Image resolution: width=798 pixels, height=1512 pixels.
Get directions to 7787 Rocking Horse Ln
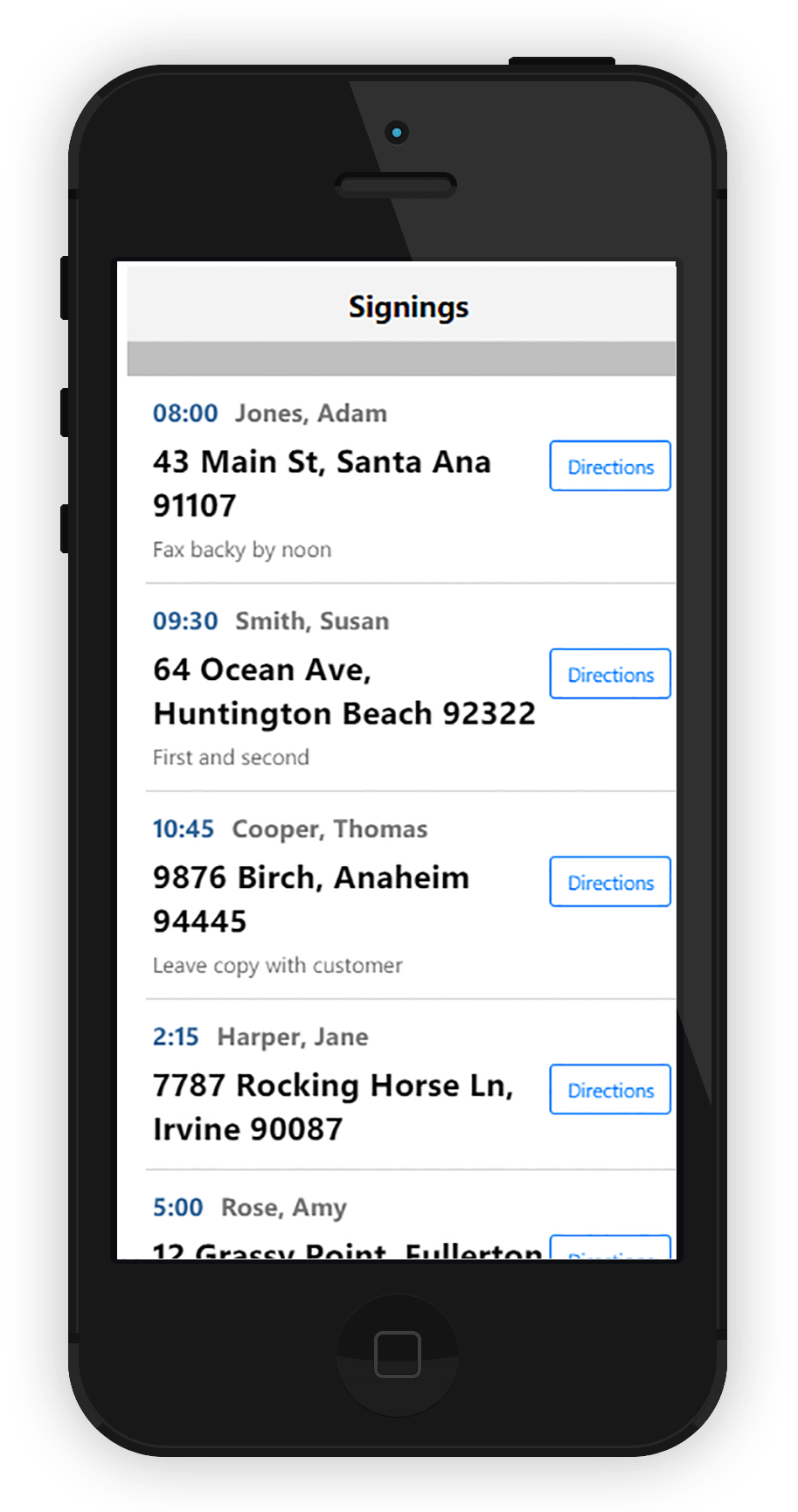pos(609,1090)
